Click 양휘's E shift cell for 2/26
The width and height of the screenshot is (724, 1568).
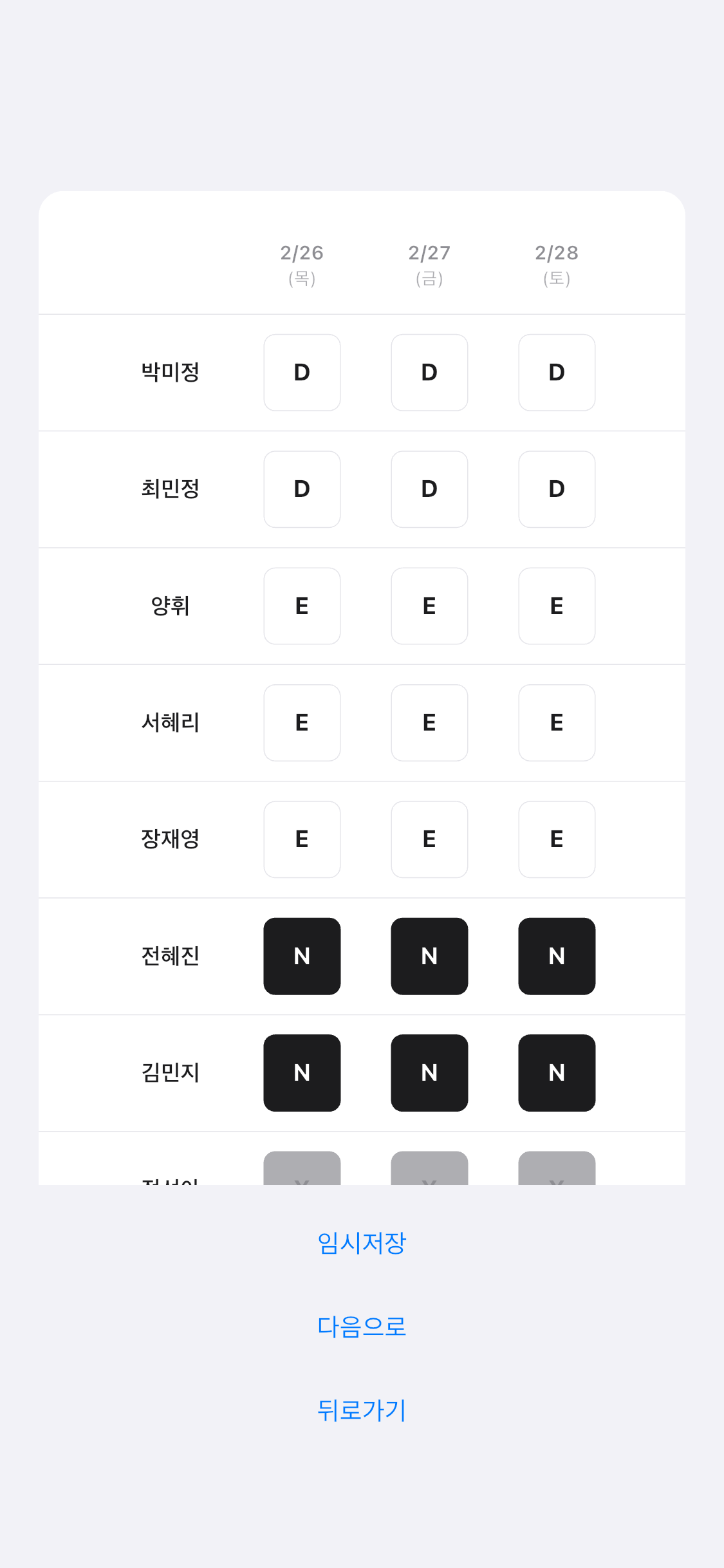302,606
